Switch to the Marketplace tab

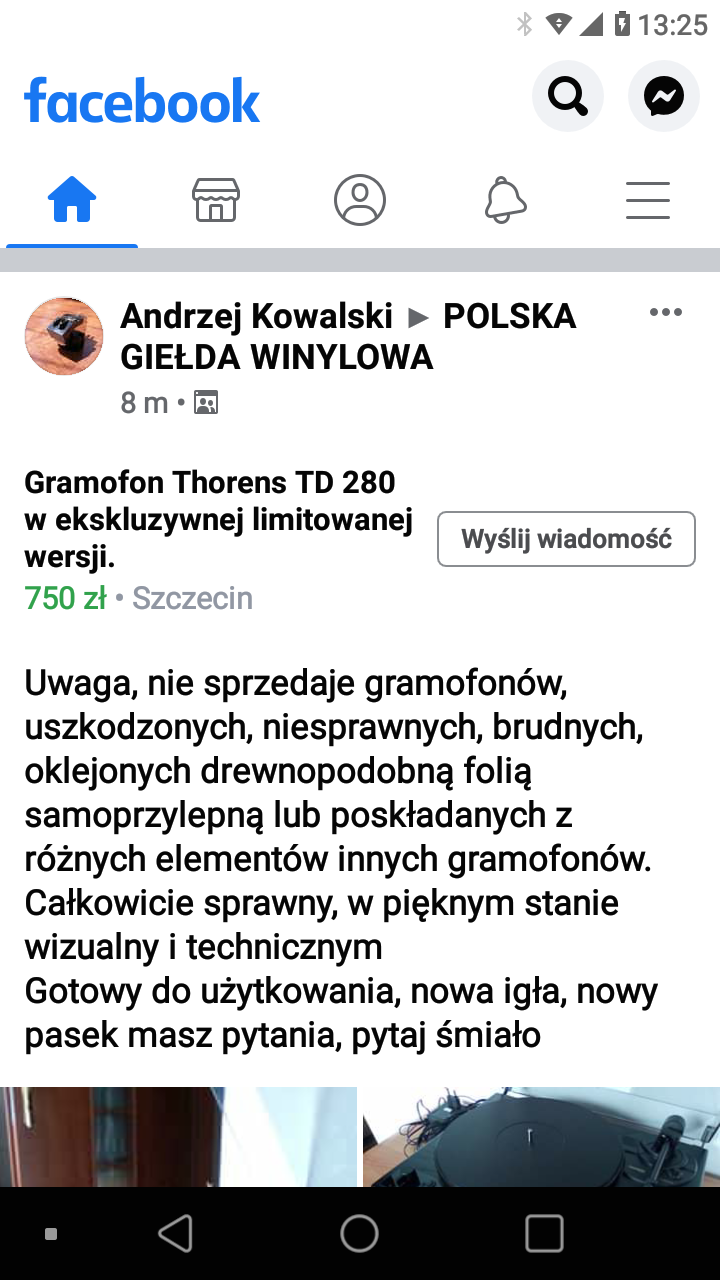coord(216,200)
